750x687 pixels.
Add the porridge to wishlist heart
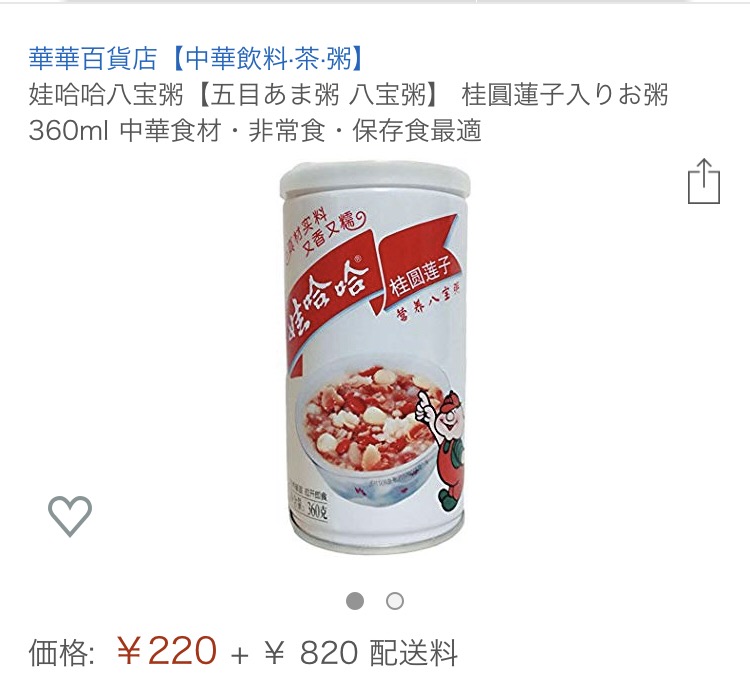pyautogui.click(x=70, y=515)
